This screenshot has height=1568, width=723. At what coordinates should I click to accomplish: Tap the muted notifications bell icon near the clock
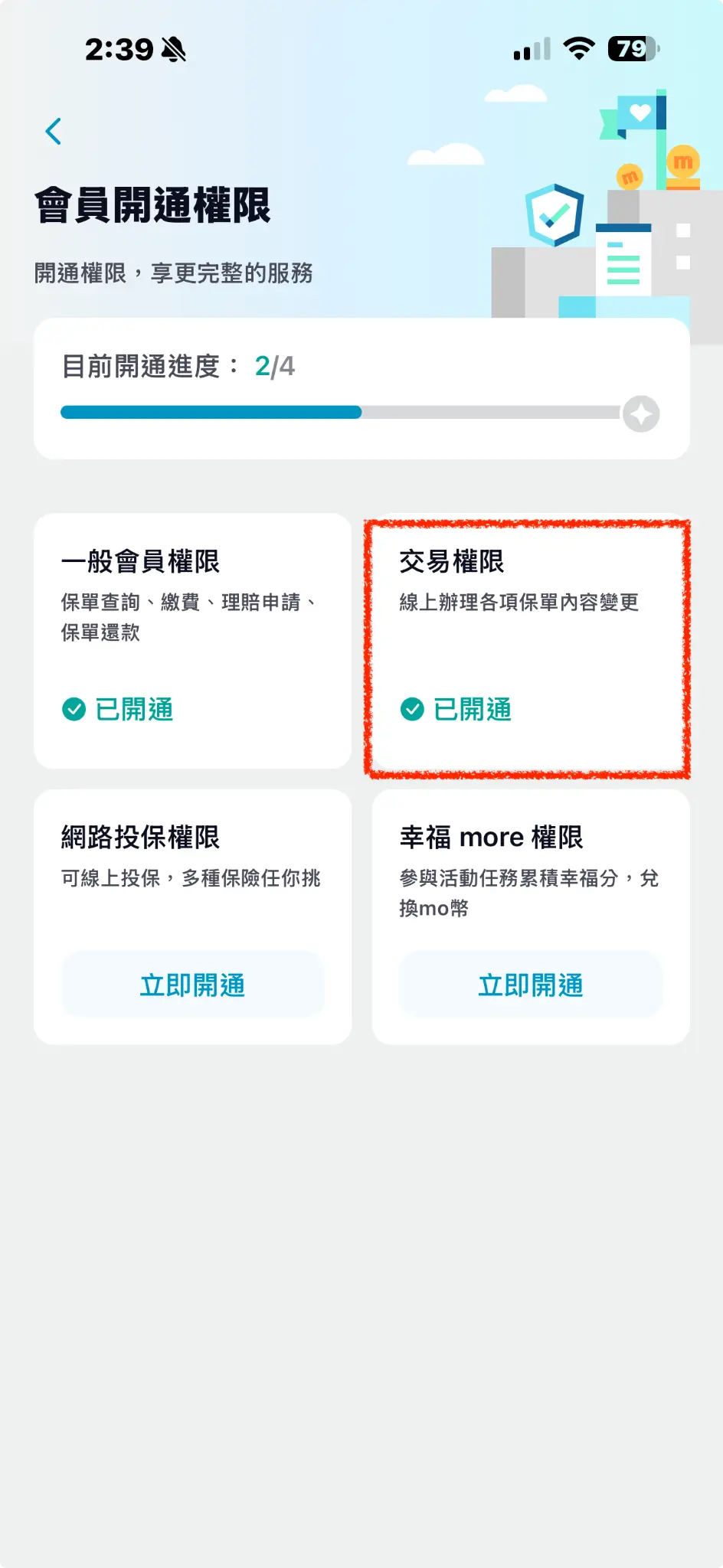(x=175, y=48)
